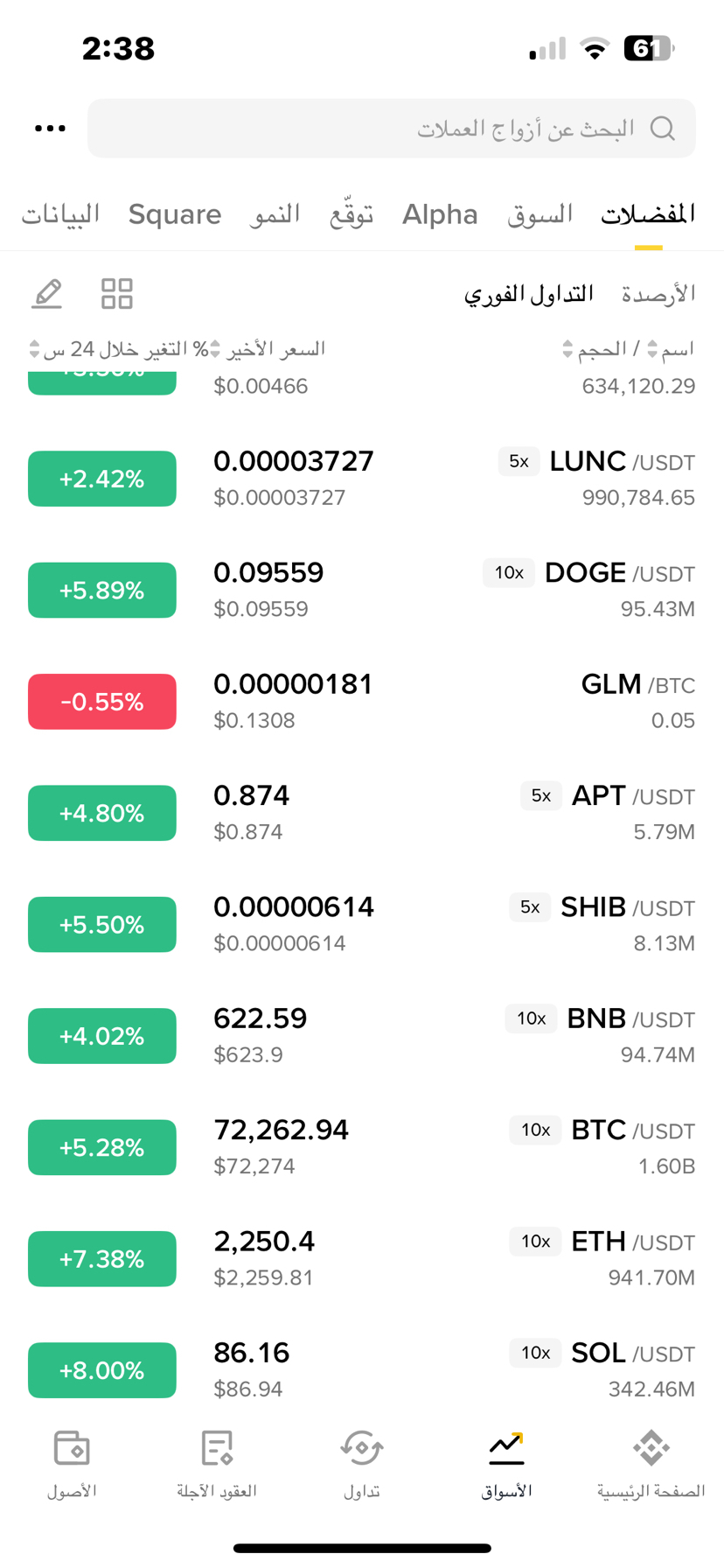Open the الأصول assets tab
This screenshot has width=724, height=1568.
72,1464
